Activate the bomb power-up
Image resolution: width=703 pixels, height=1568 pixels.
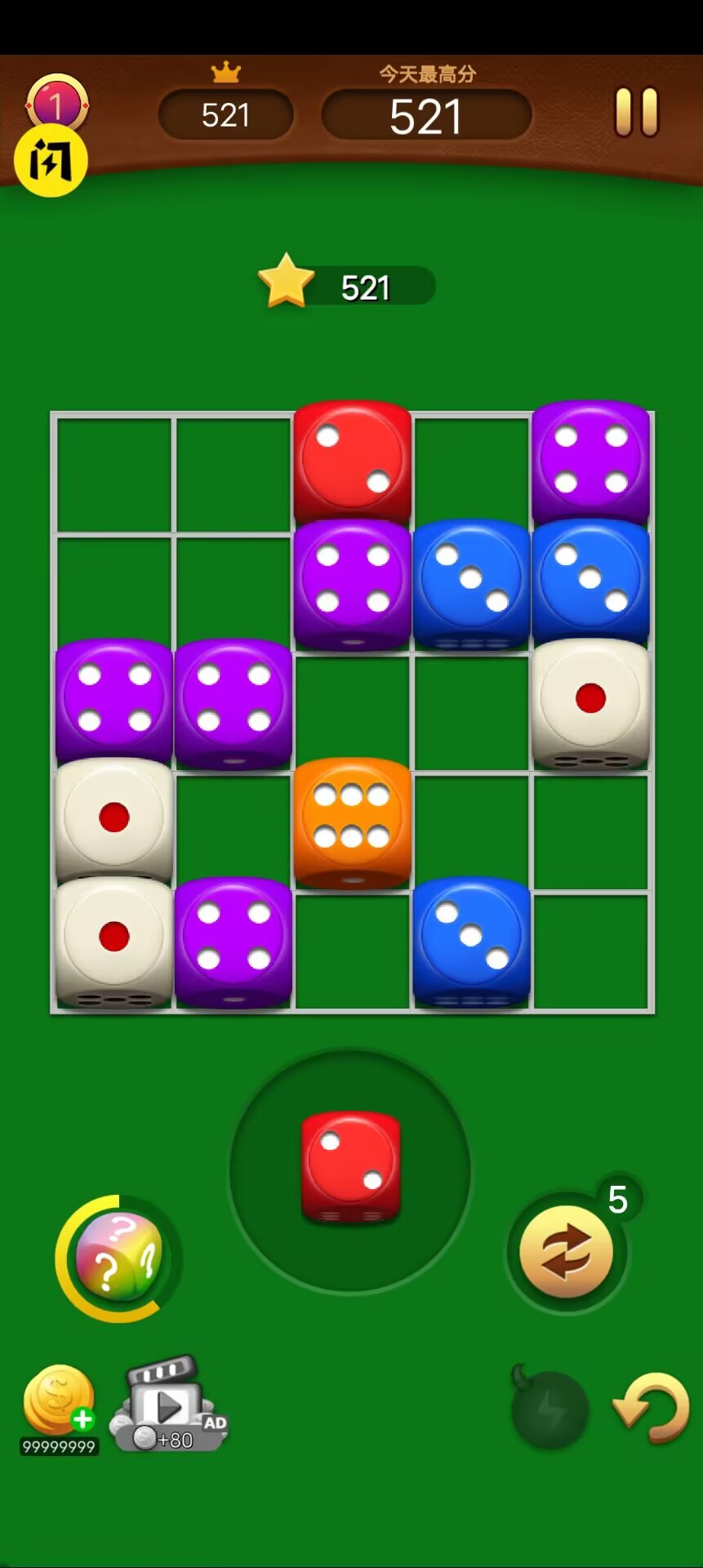(549, 1408)
